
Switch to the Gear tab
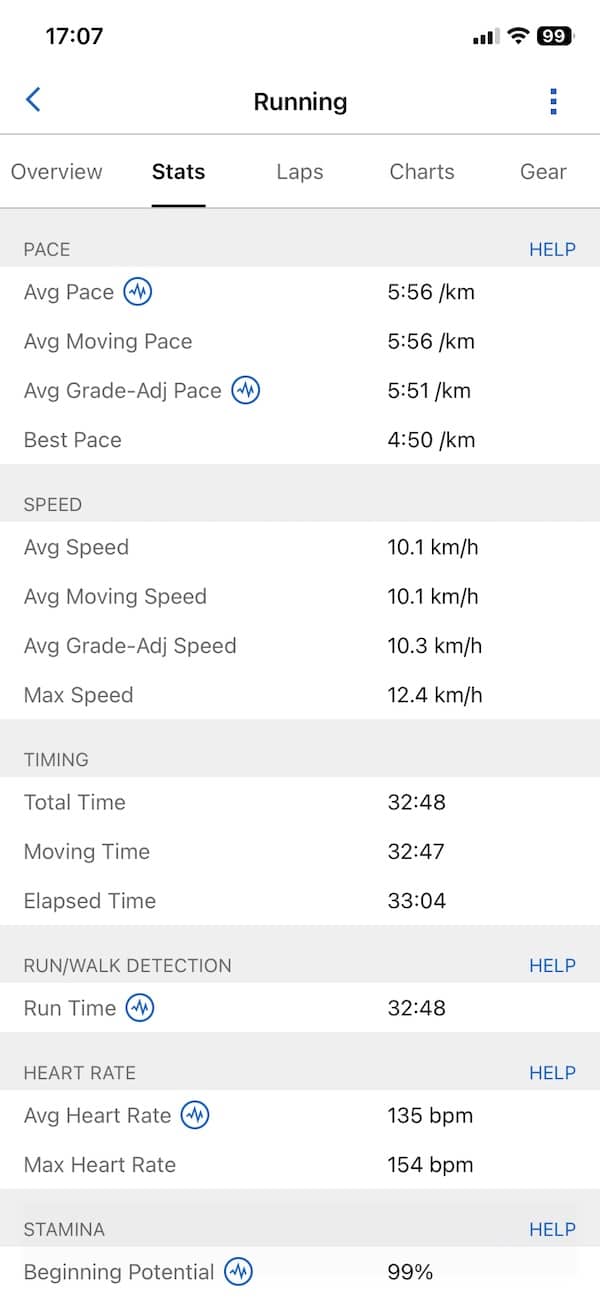click(543, 172)
